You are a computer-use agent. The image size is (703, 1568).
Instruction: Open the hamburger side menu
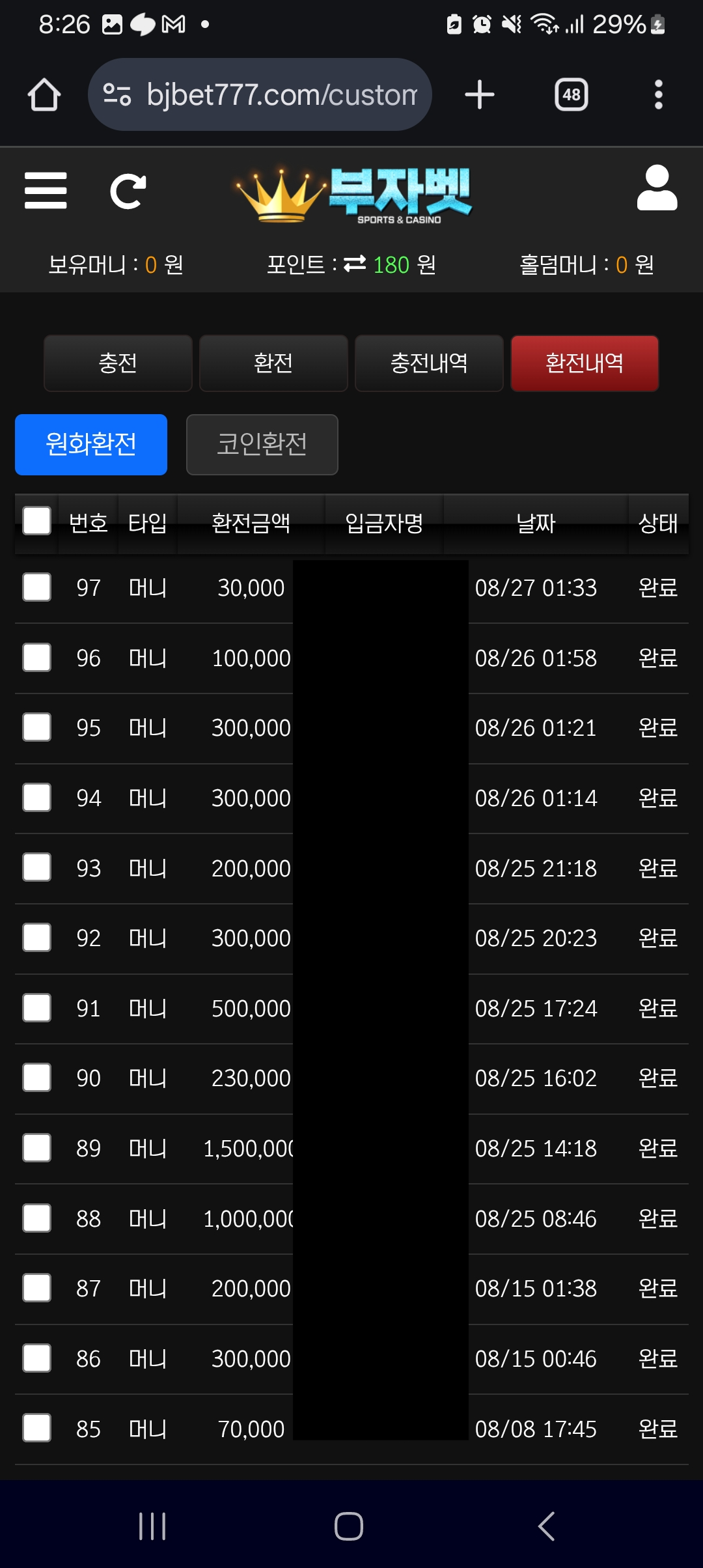pos(46,191)
